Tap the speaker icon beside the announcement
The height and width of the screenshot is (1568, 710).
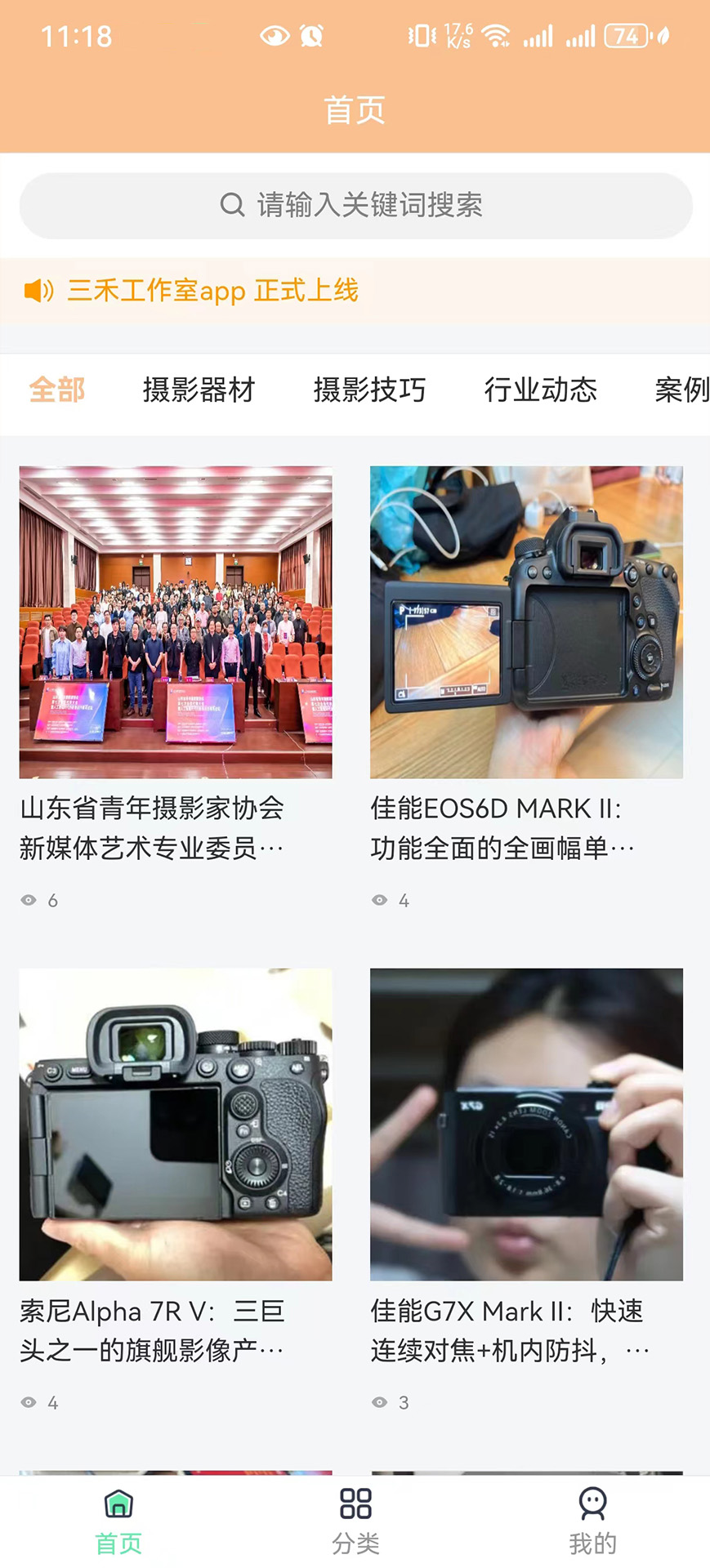click(37, 291)
